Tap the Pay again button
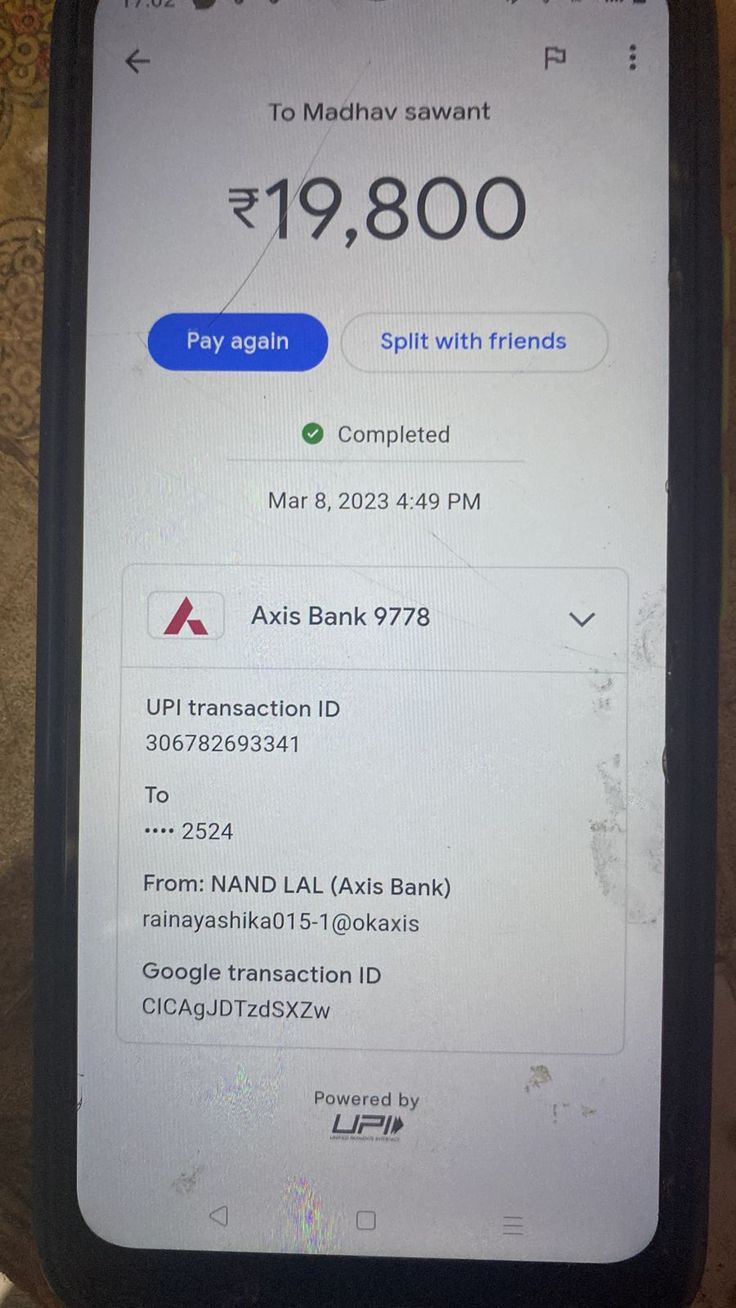The height and width of the screenshot is (1308, 736). [x=237, y=342]
